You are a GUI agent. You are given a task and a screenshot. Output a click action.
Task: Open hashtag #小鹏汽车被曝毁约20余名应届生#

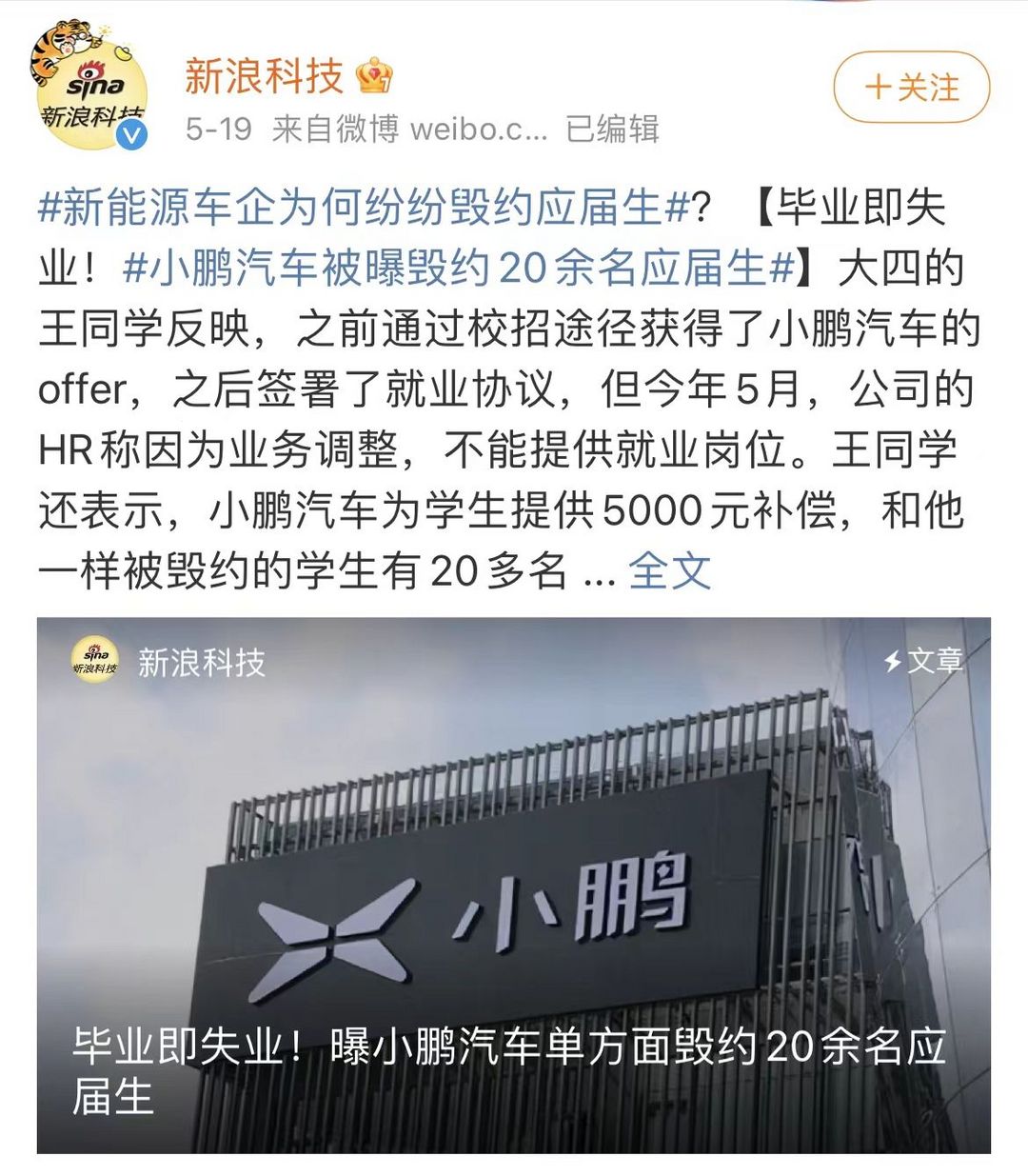tap(458, 268)
